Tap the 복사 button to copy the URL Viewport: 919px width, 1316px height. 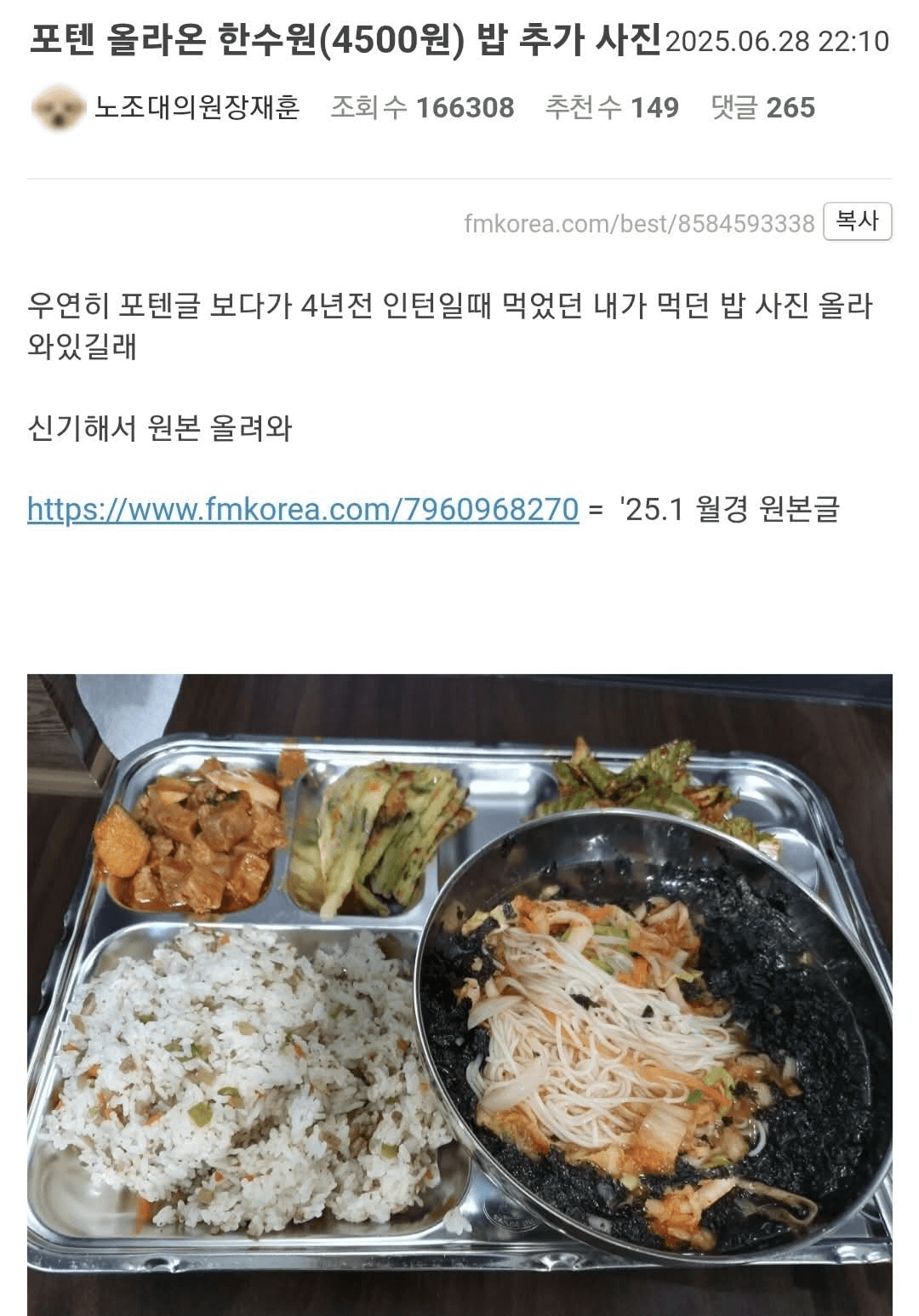[857, 222]
